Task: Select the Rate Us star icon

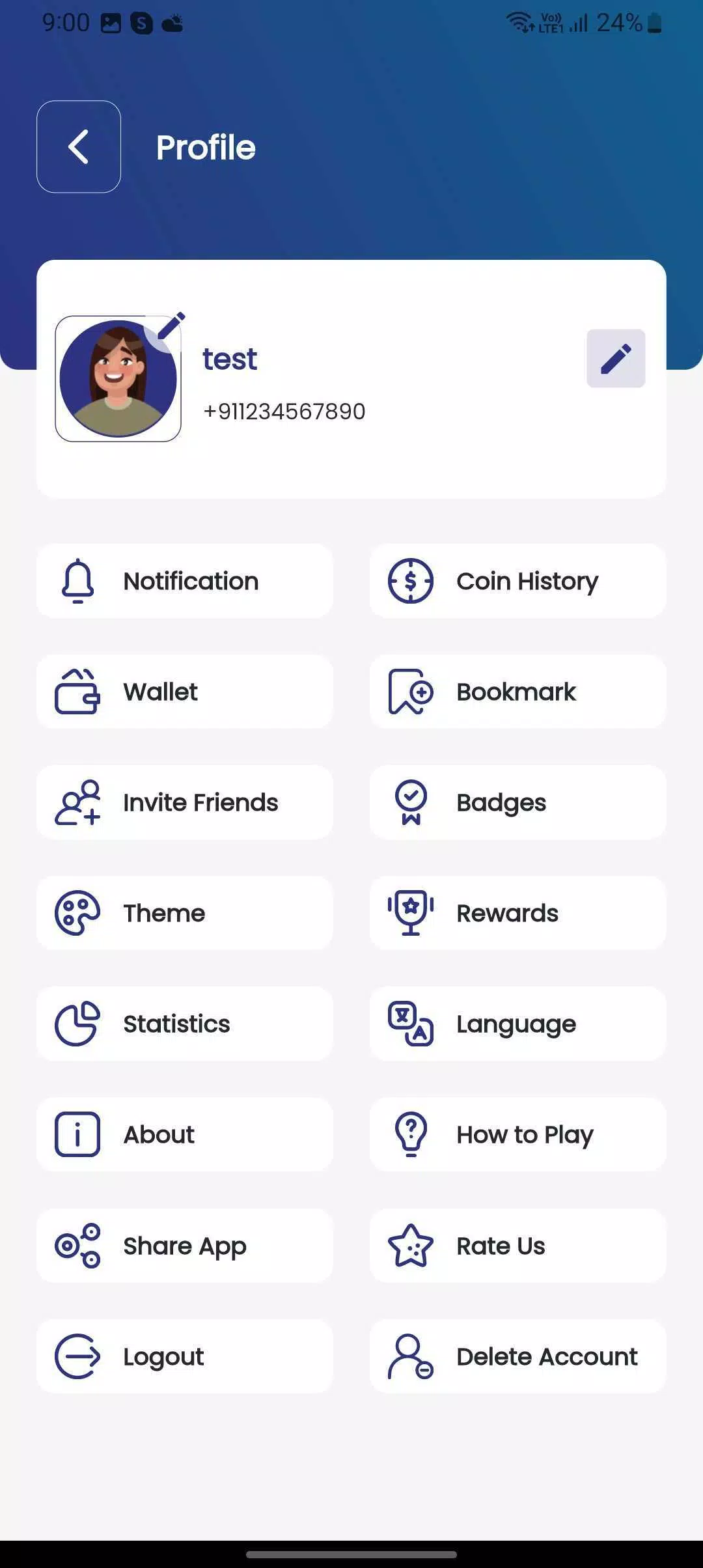Action: click(x=411, y=1245)
